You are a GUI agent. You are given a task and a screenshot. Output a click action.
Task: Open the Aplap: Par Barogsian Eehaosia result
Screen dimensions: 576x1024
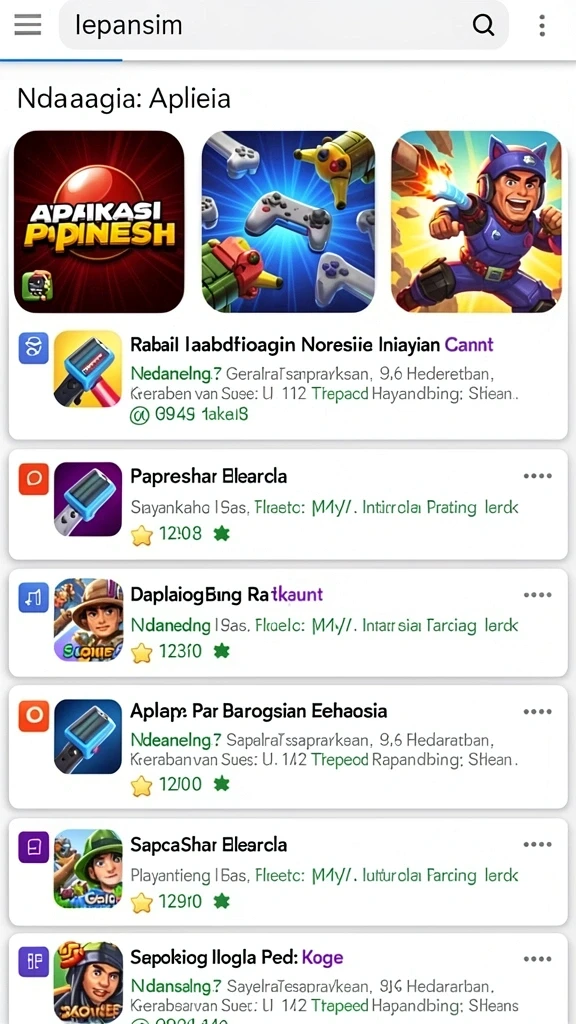(x=288, y=746)
